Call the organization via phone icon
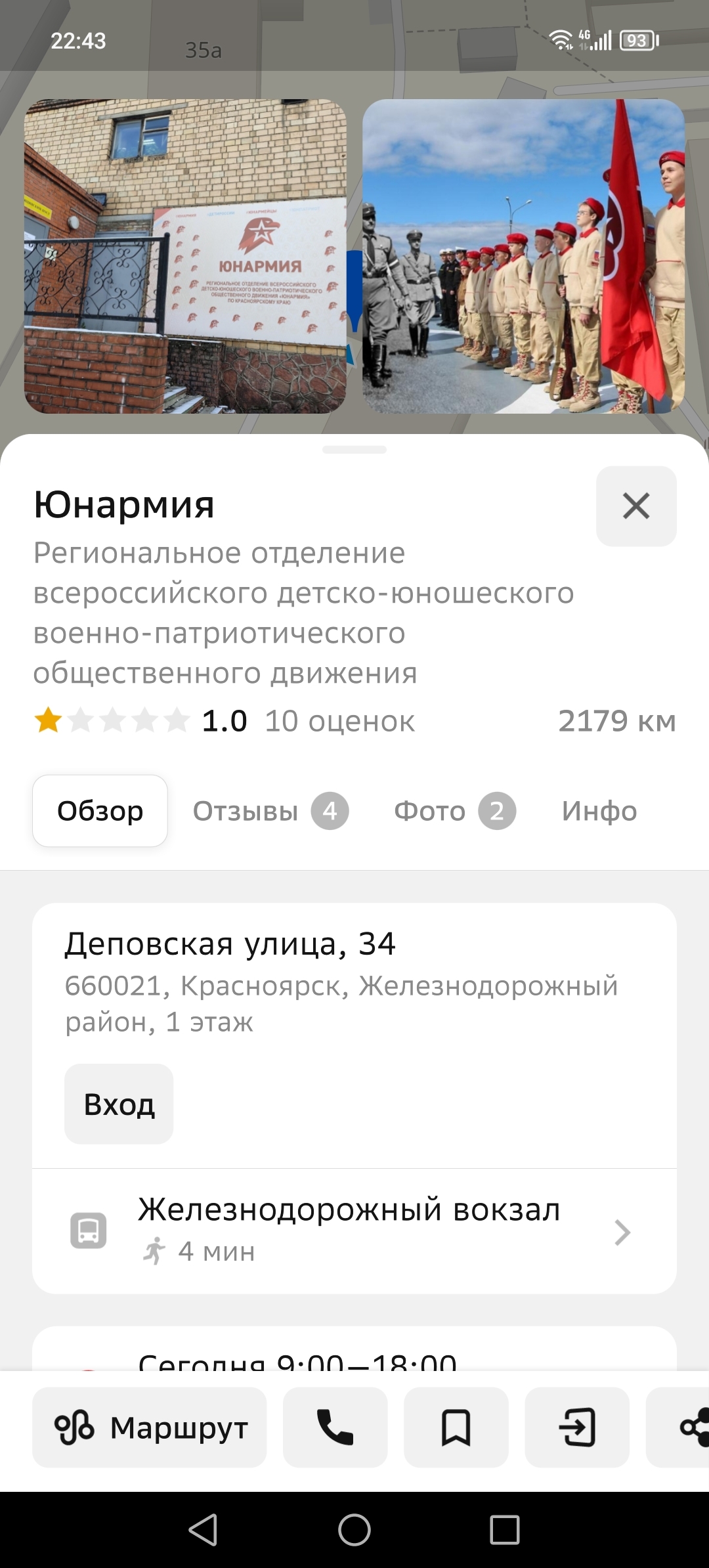Viewport: 709px width, 1568px height. pos(335,1427)
